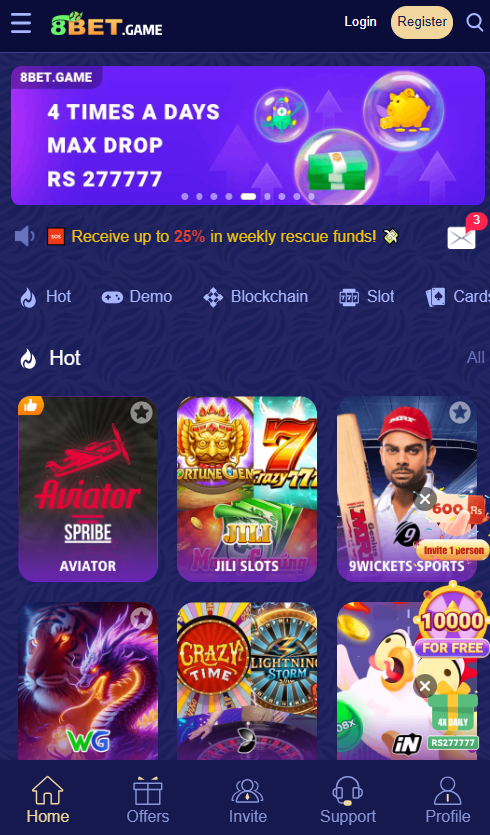Open the JILI Slots tile
This screenshot has height=835, width=490.
click(247, 489)
